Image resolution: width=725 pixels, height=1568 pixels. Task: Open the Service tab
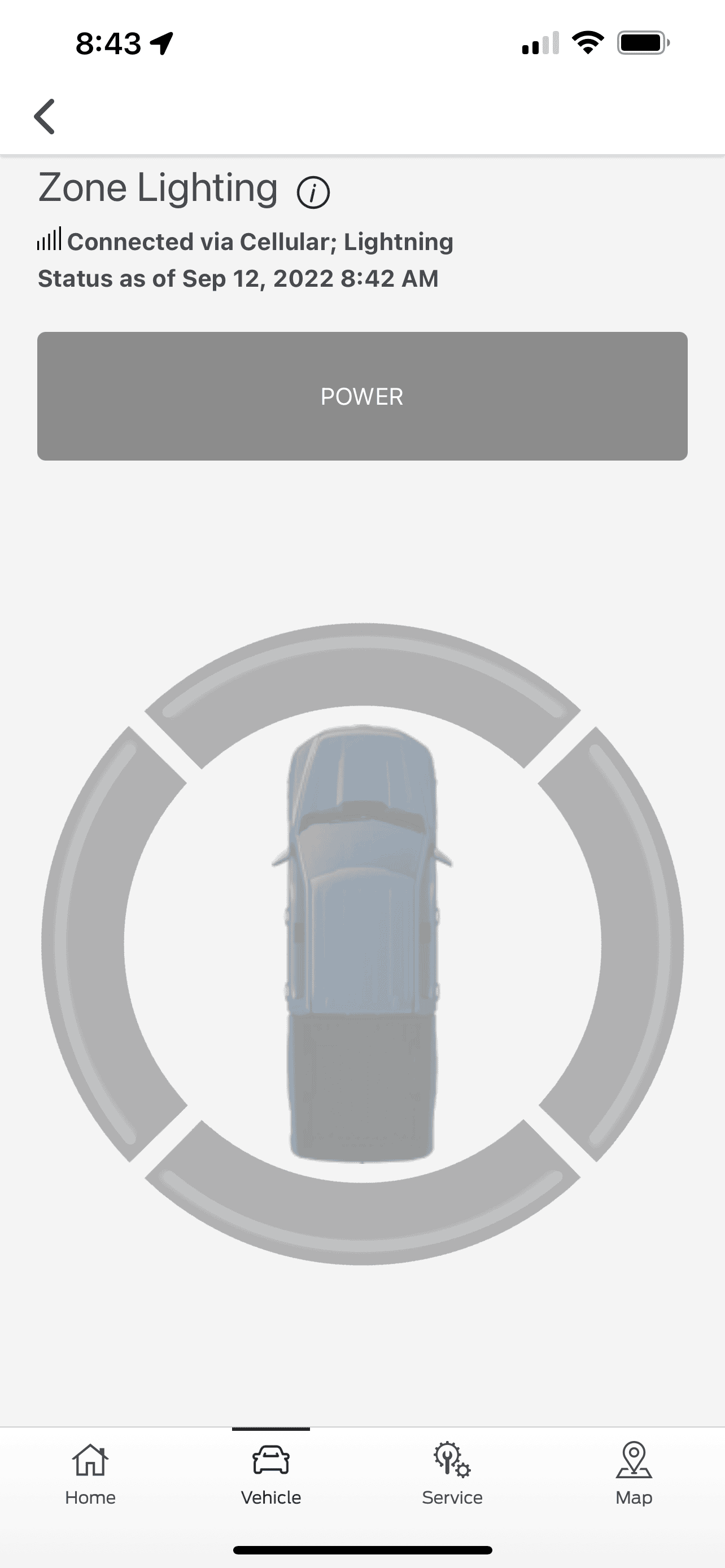pyautogui.click(x=452, y=1473)
